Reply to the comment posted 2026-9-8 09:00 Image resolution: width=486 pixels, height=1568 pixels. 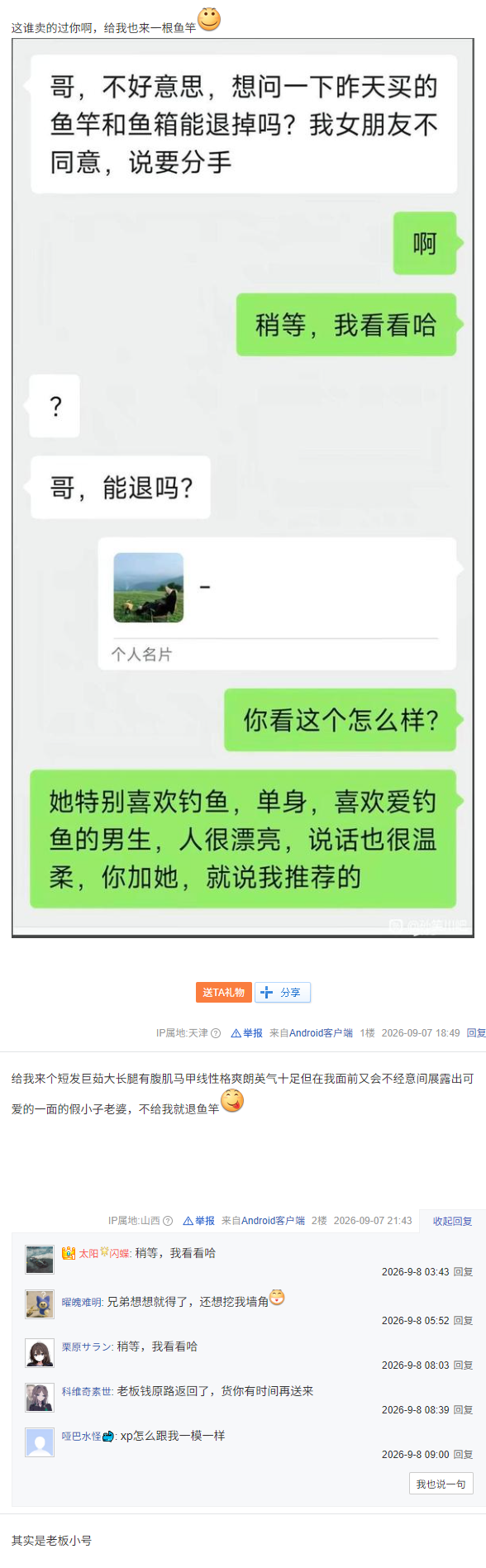click(464, 1455)
